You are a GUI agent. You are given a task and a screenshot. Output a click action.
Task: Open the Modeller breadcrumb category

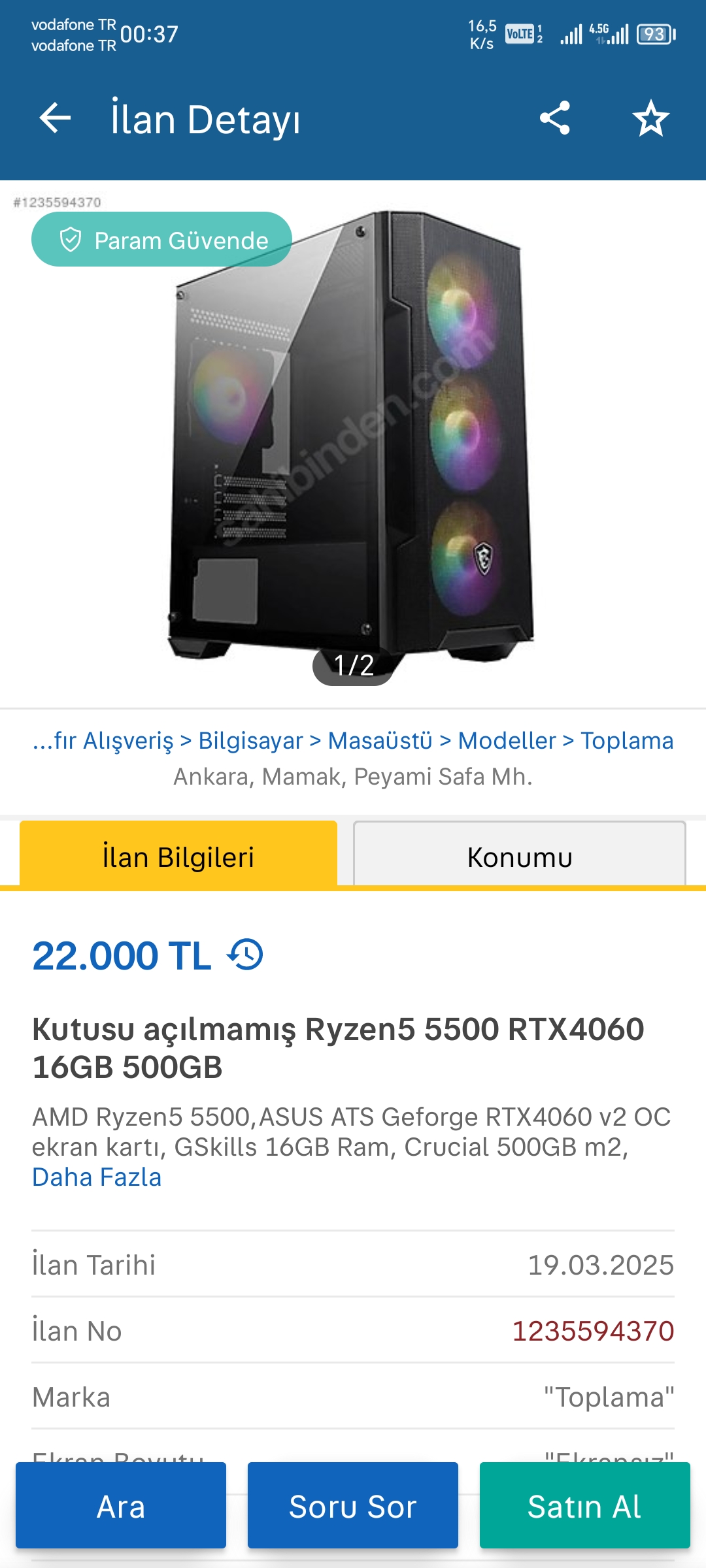[x=507, y=741]
